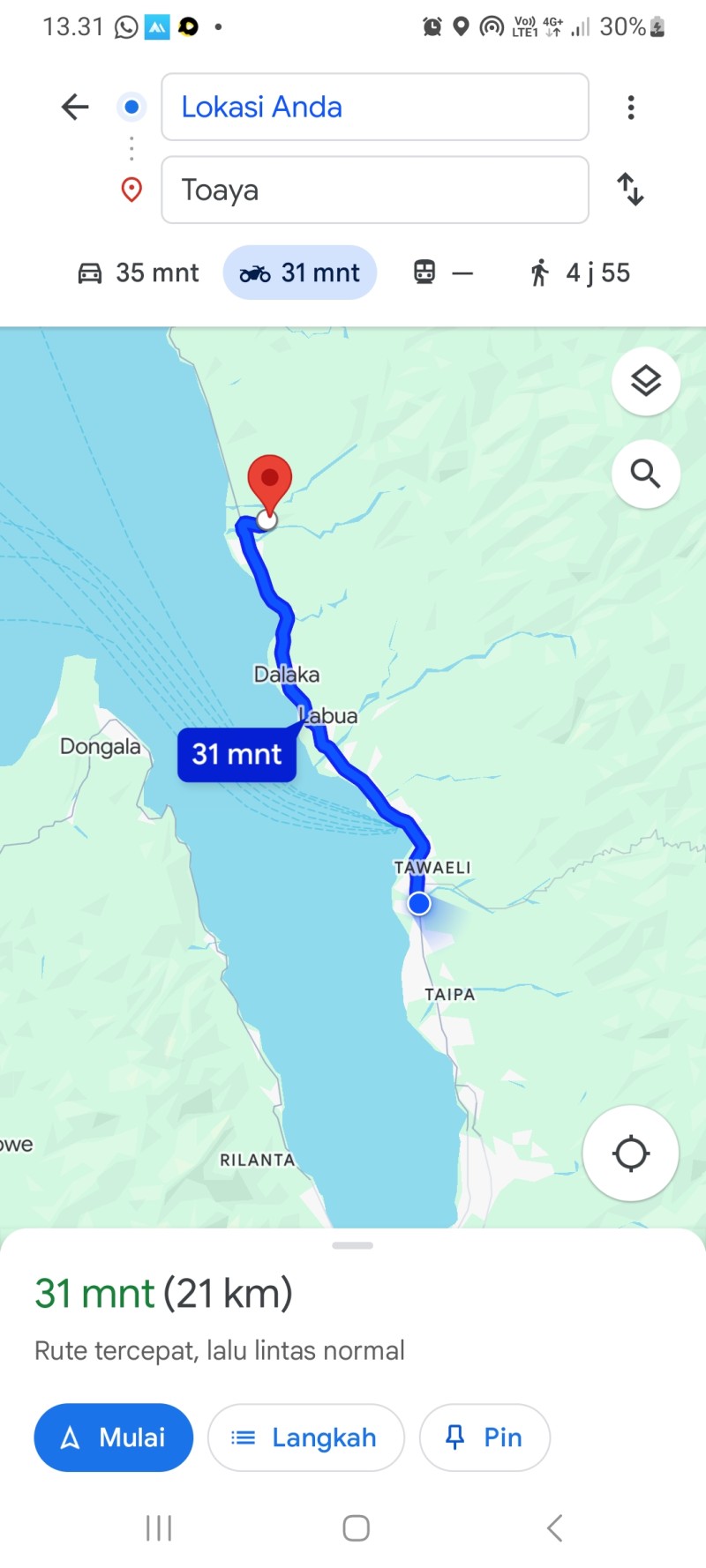
Task: Expand the route details sheet handle
Action: [x=353, y=1245]
